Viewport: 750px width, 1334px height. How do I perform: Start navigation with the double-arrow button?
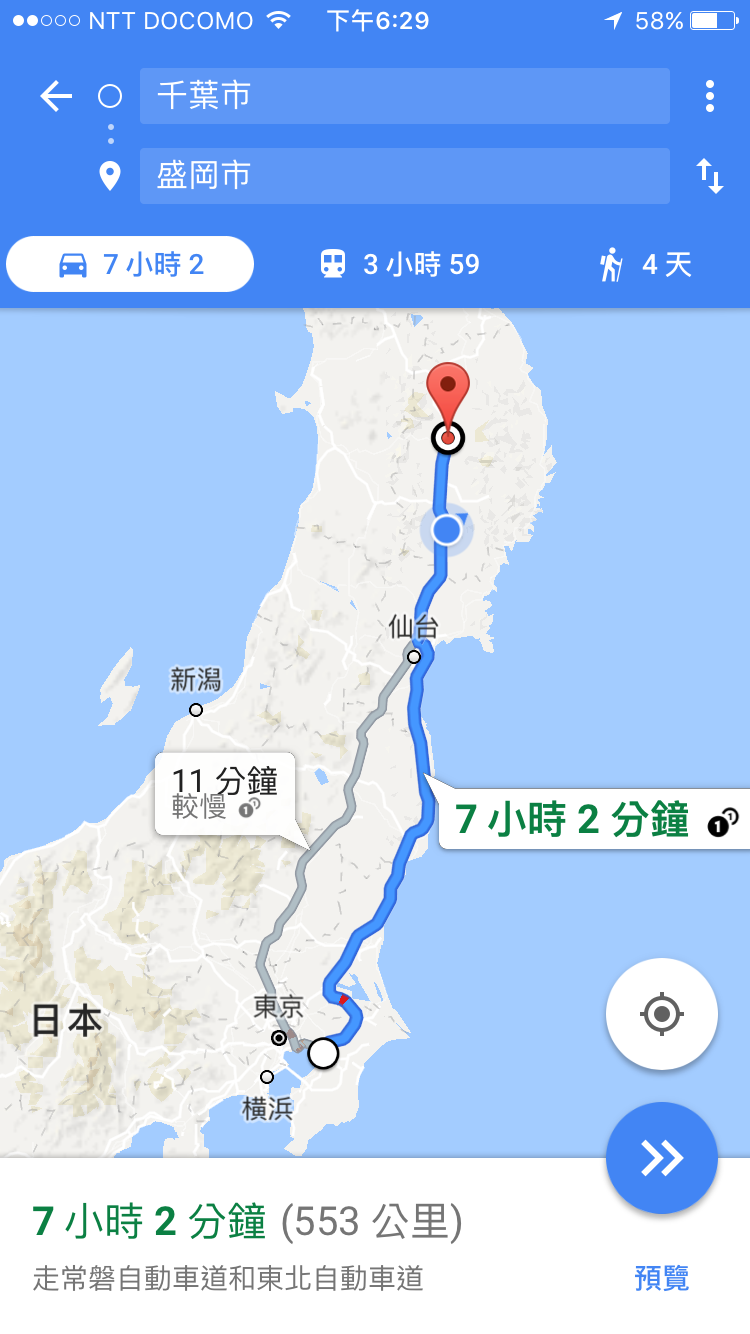point(661,1158)
